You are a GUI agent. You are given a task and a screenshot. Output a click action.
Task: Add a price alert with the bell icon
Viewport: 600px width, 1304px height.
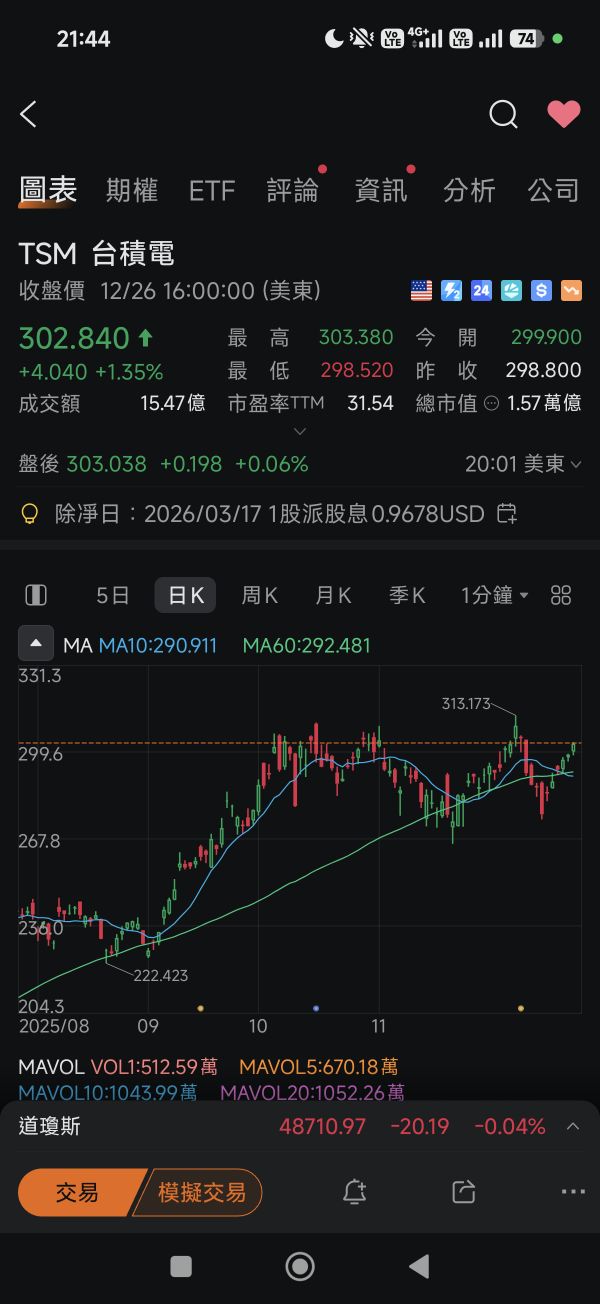[354, 1192]
